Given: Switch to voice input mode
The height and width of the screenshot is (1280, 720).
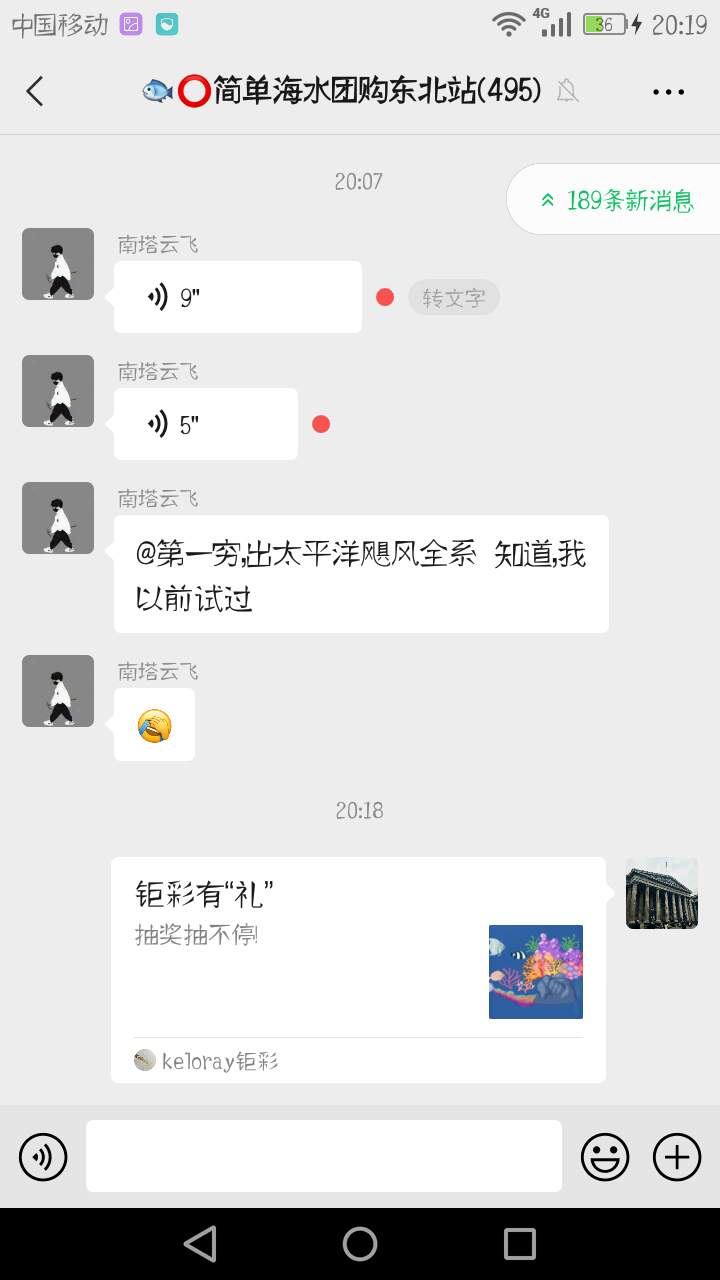Looking at the screenshot, I should coord(43,1157).
